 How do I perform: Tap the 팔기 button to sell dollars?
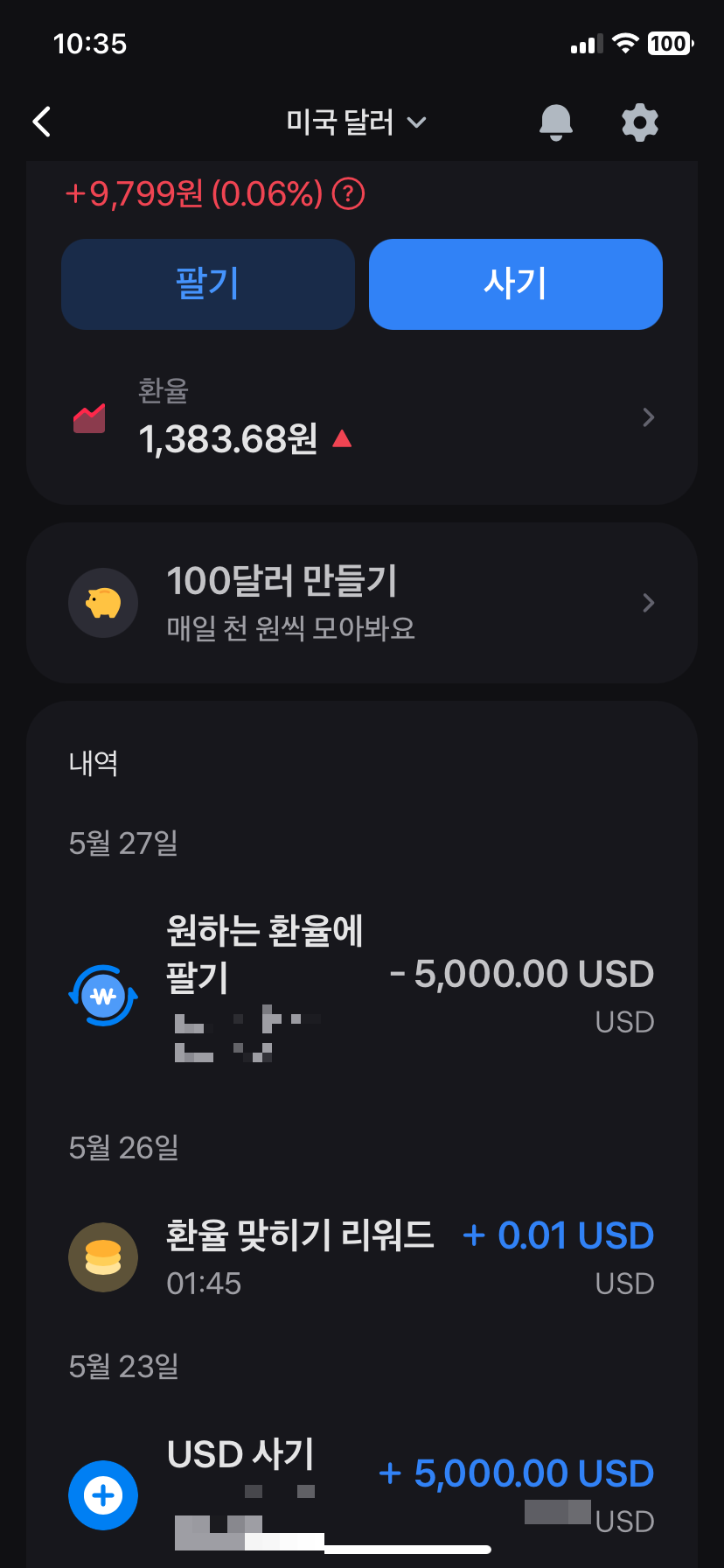[x=208, y=284]
